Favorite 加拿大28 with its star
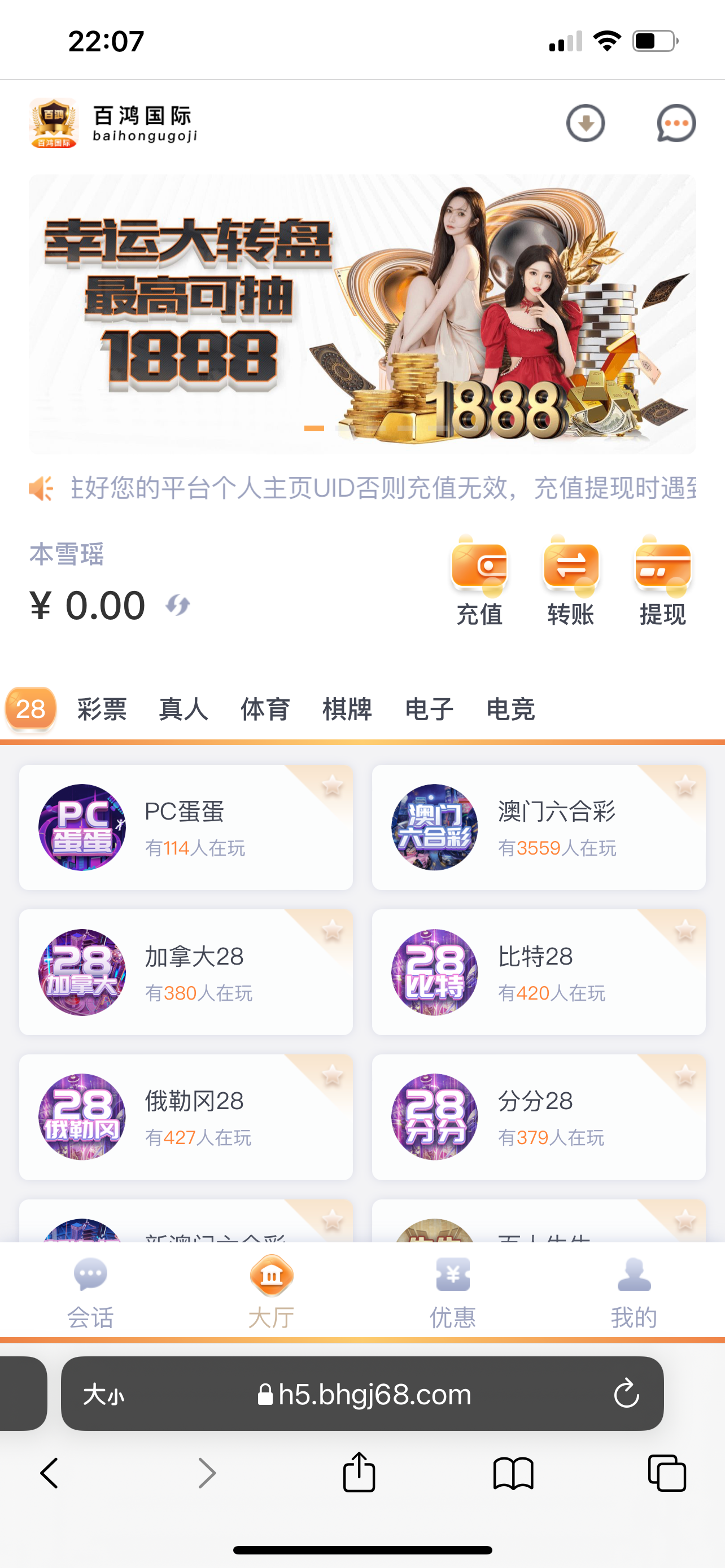The width and height of the screenshot is (725, 1568). pyautogui.click(x=333, y=930)
